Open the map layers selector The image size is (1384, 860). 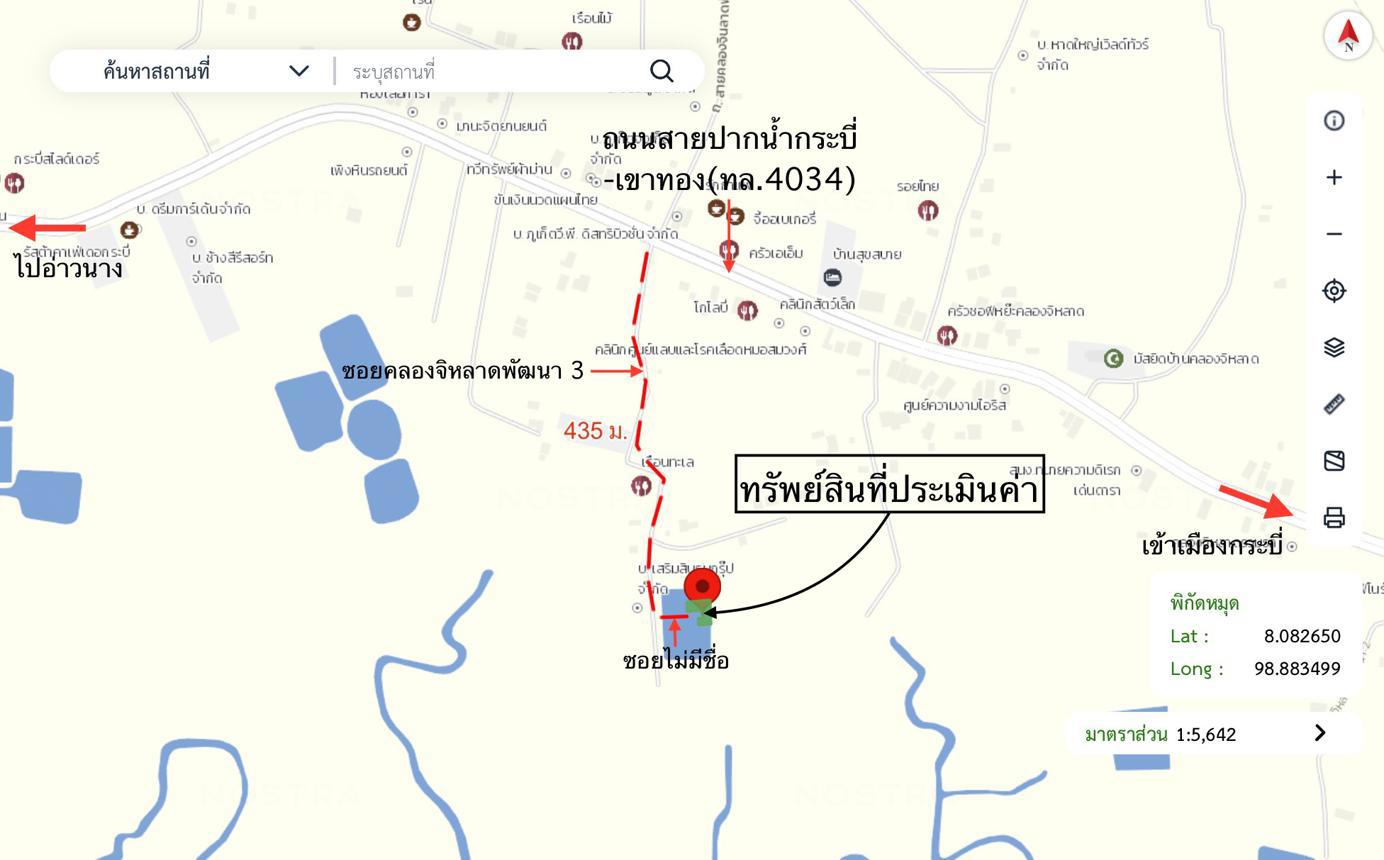point(1333,348)
